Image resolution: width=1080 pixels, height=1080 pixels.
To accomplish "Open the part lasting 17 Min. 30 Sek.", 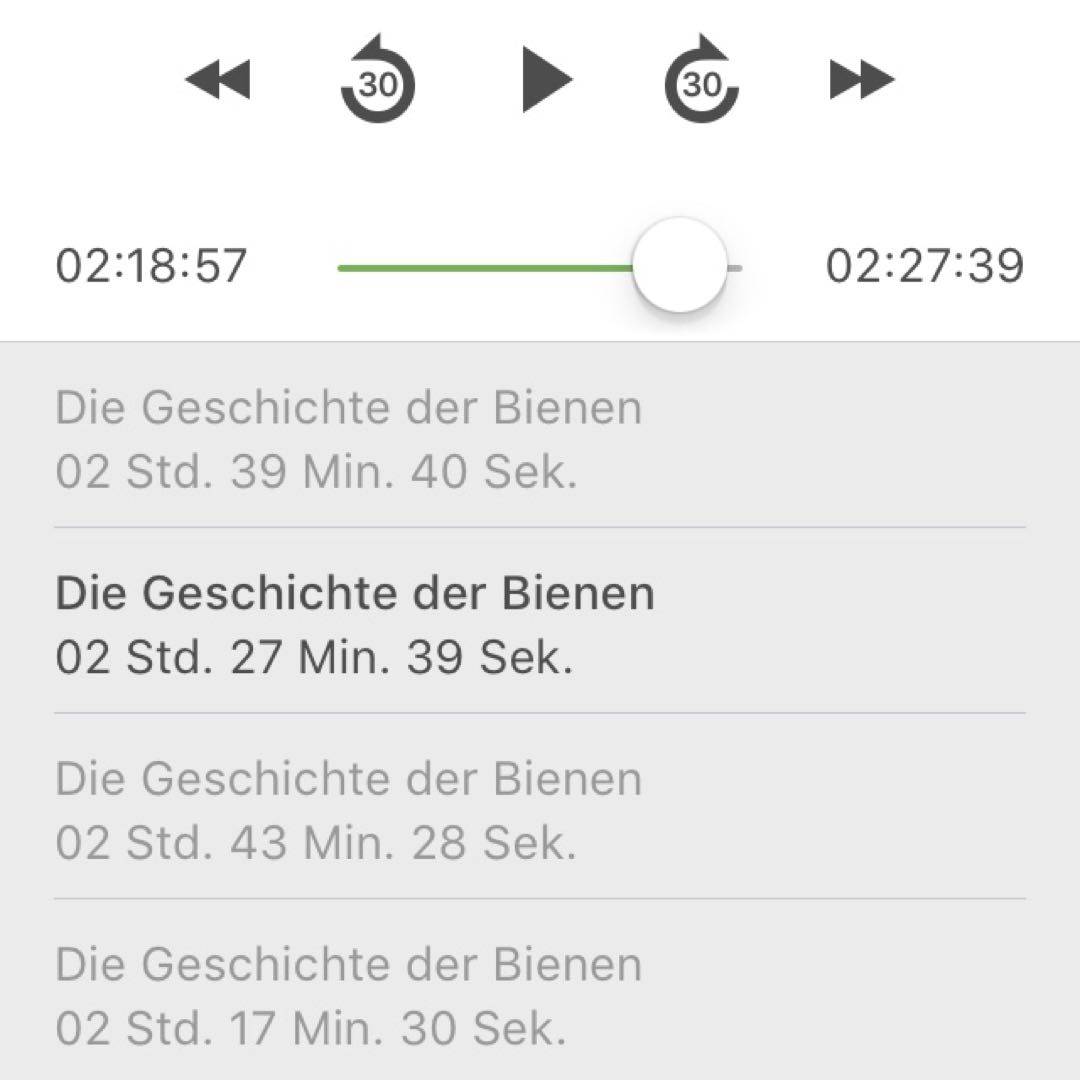I will pyautogui.click(x=540, y=995).
